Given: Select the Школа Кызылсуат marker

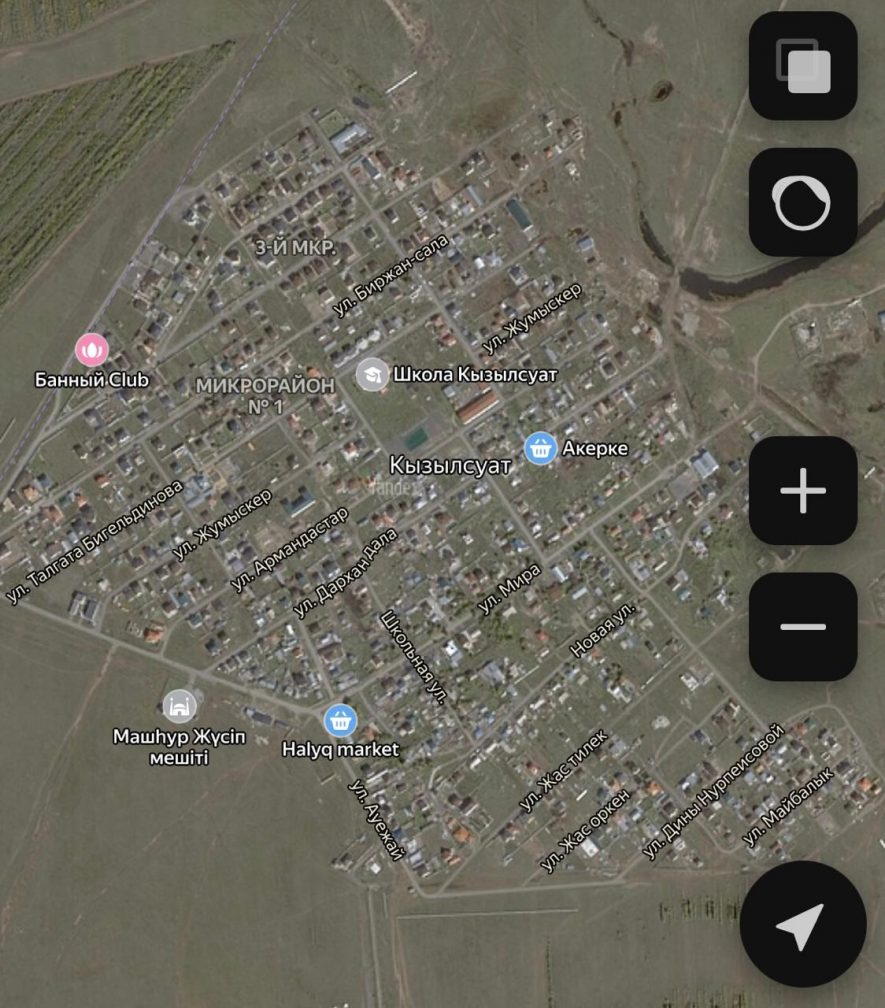Looking at the screenshot, I should pyautogui.click(x=373, y=375).
